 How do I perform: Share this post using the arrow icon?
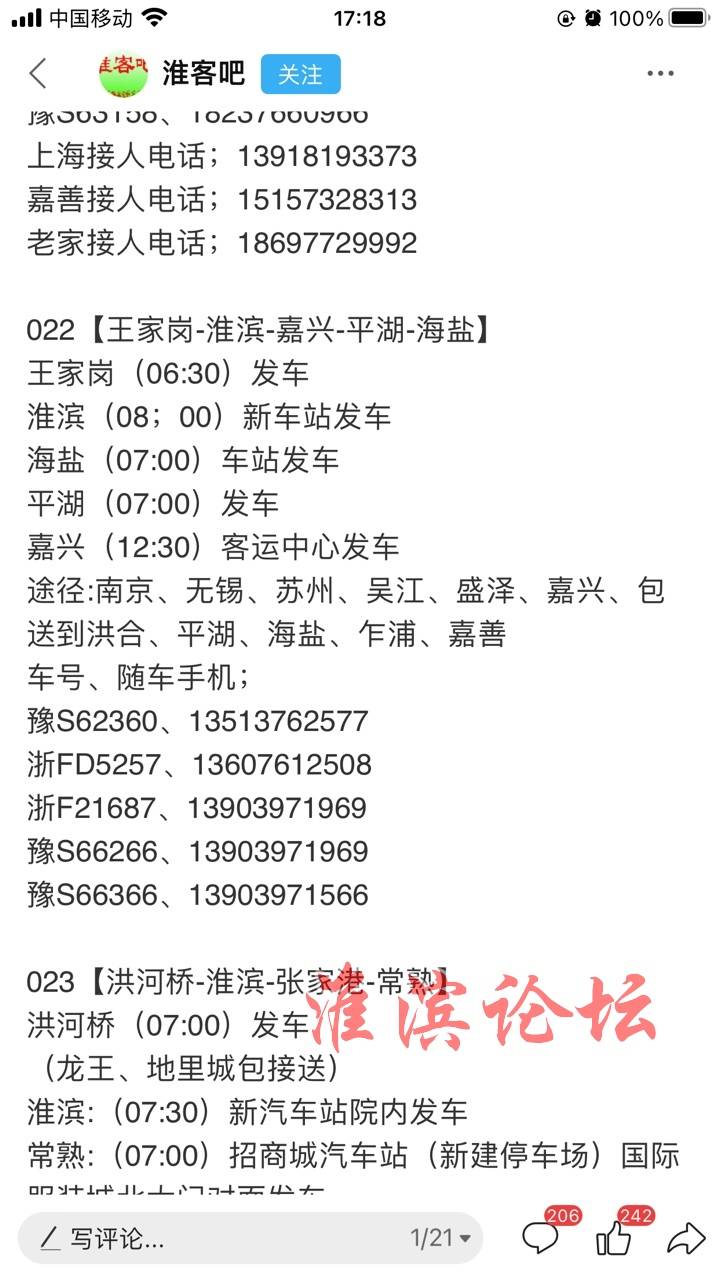686,1238
